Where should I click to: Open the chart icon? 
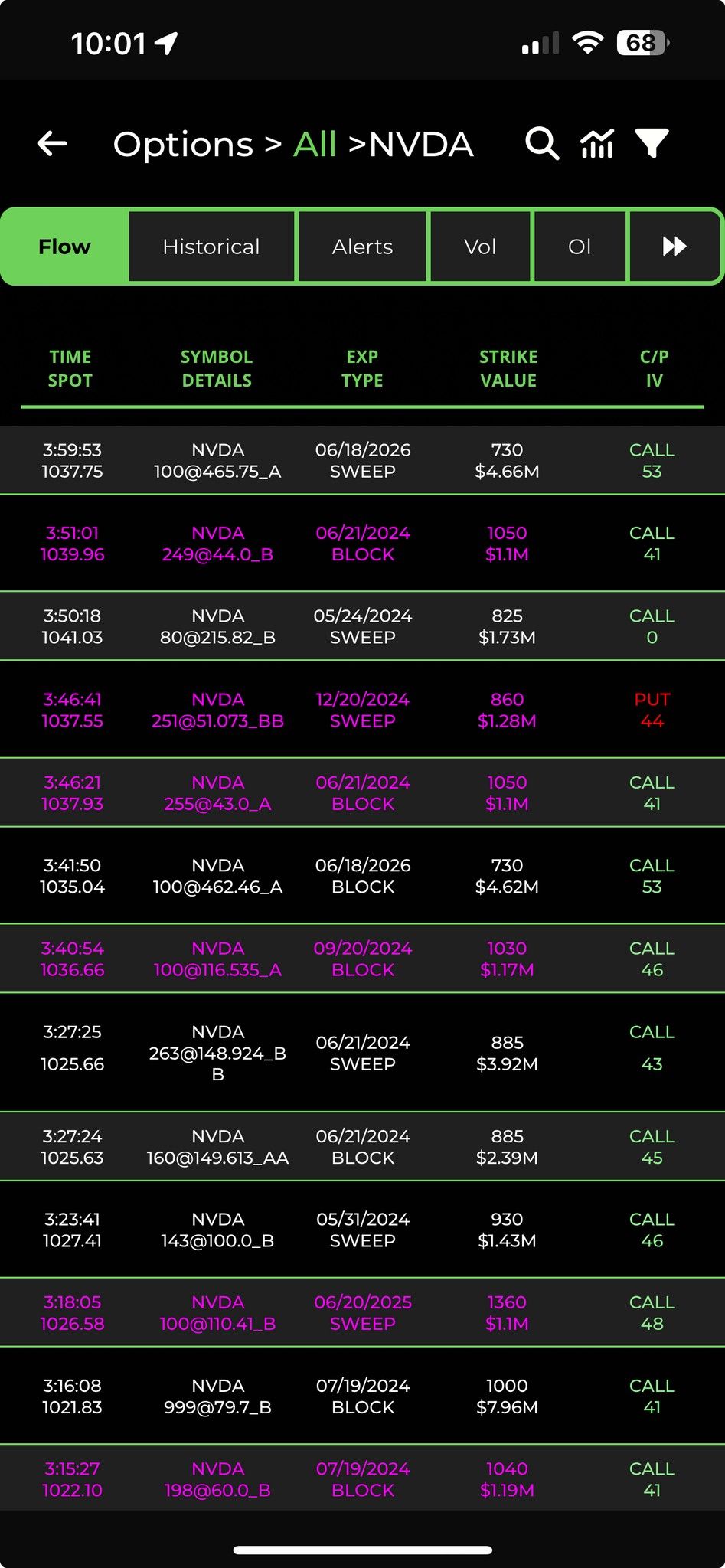(597, 143)
